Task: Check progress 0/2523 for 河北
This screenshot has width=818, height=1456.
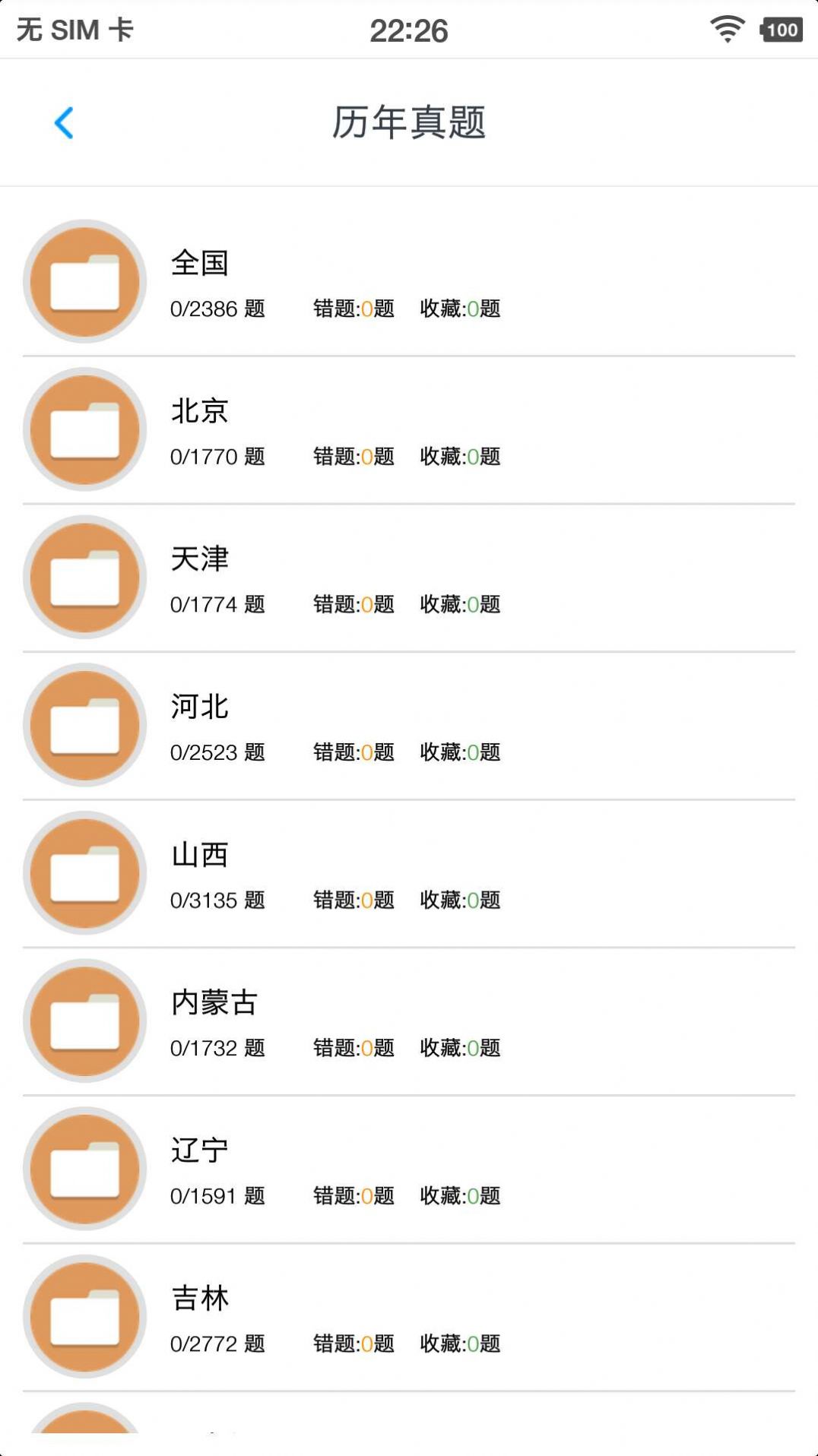Action: pyautogui.click(x=218, y=753)
